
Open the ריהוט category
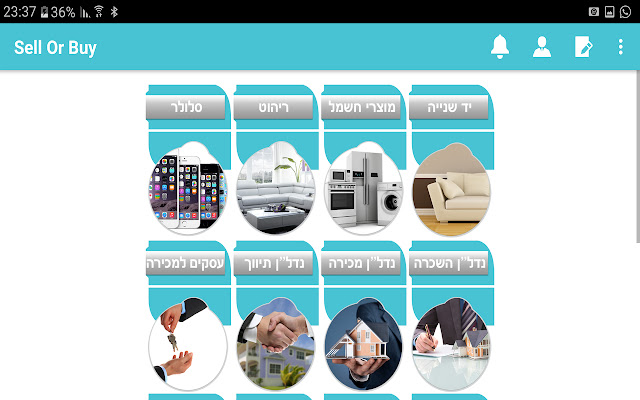(275, 187)
